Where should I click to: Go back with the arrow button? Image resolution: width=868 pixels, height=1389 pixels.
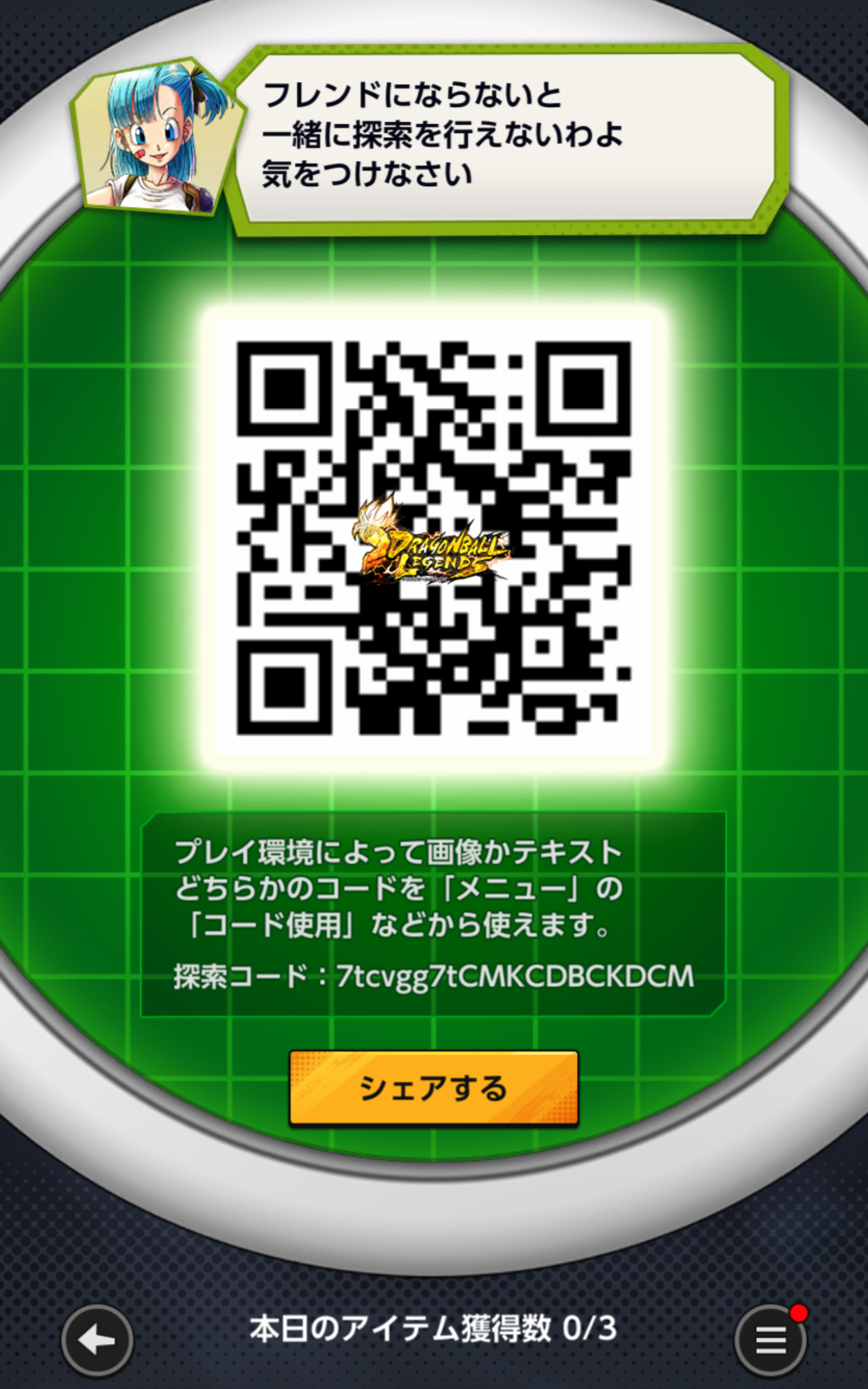coord(97,1341)
